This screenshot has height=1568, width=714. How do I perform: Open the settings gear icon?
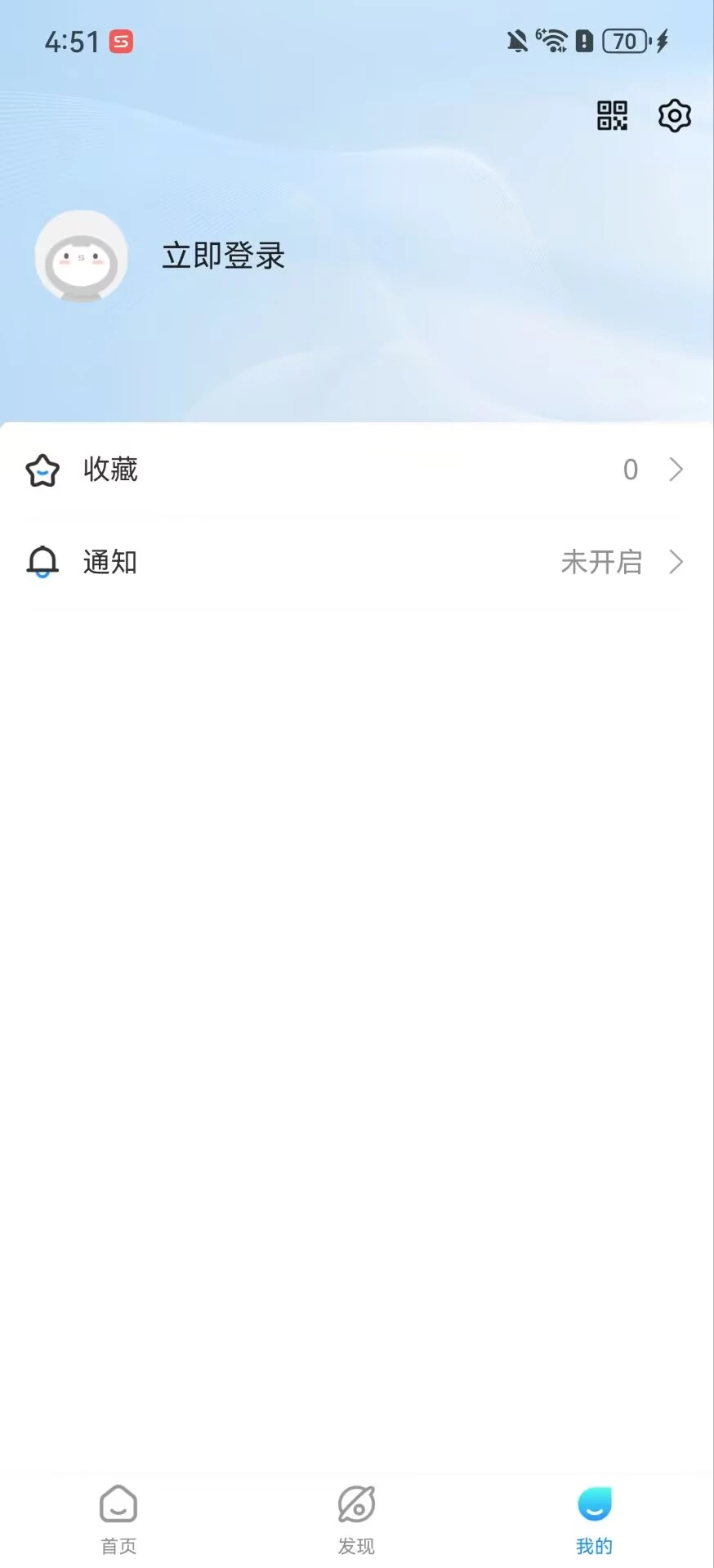[x=673, y=116]
